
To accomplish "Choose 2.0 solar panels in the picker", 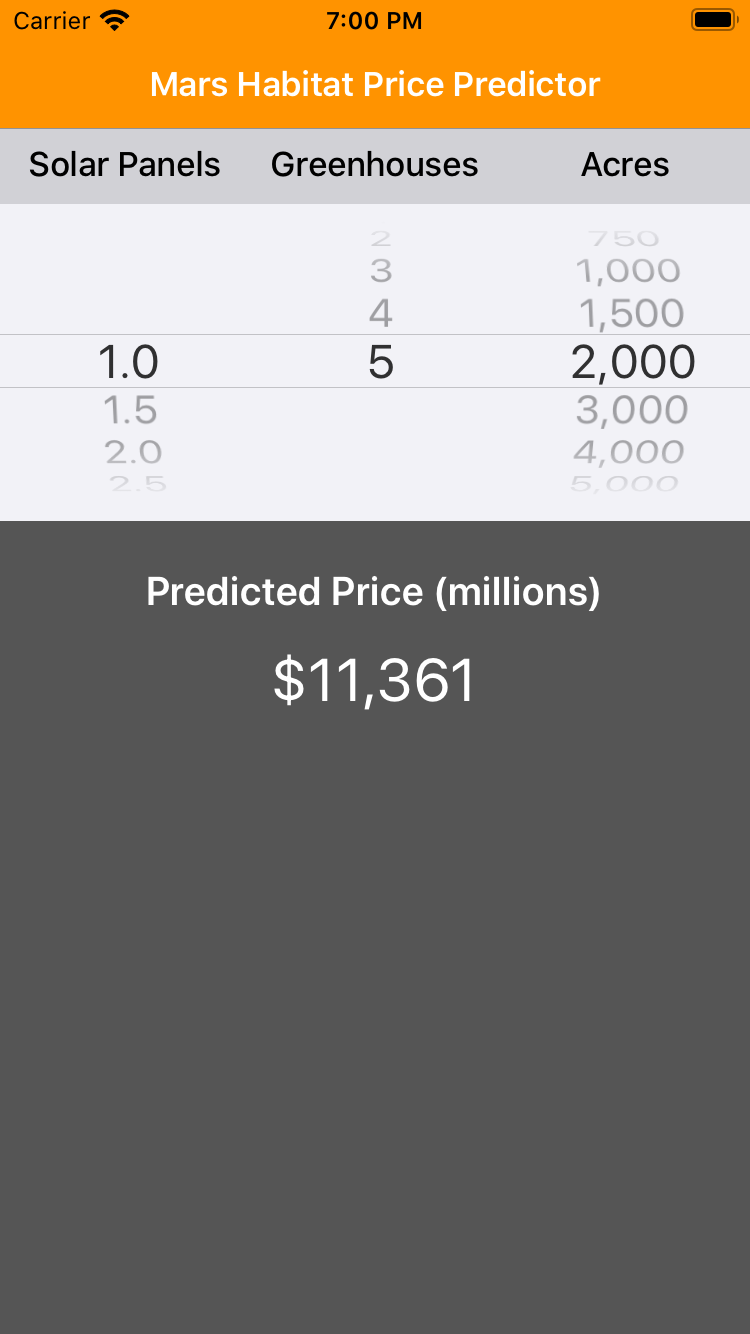I will (133, 452).
